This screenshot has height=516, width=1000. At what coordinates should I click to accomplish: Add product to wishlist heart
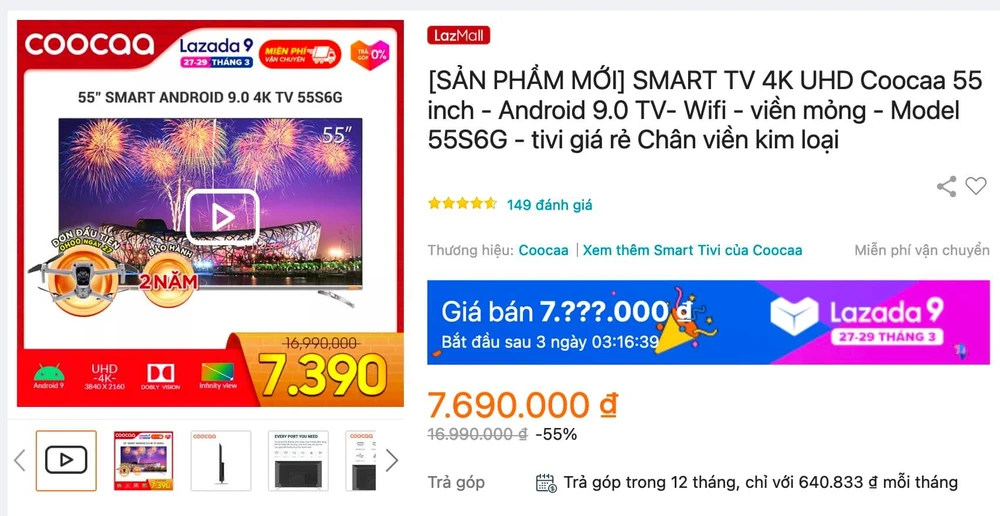pyautogui.click(x=976, y=186)
